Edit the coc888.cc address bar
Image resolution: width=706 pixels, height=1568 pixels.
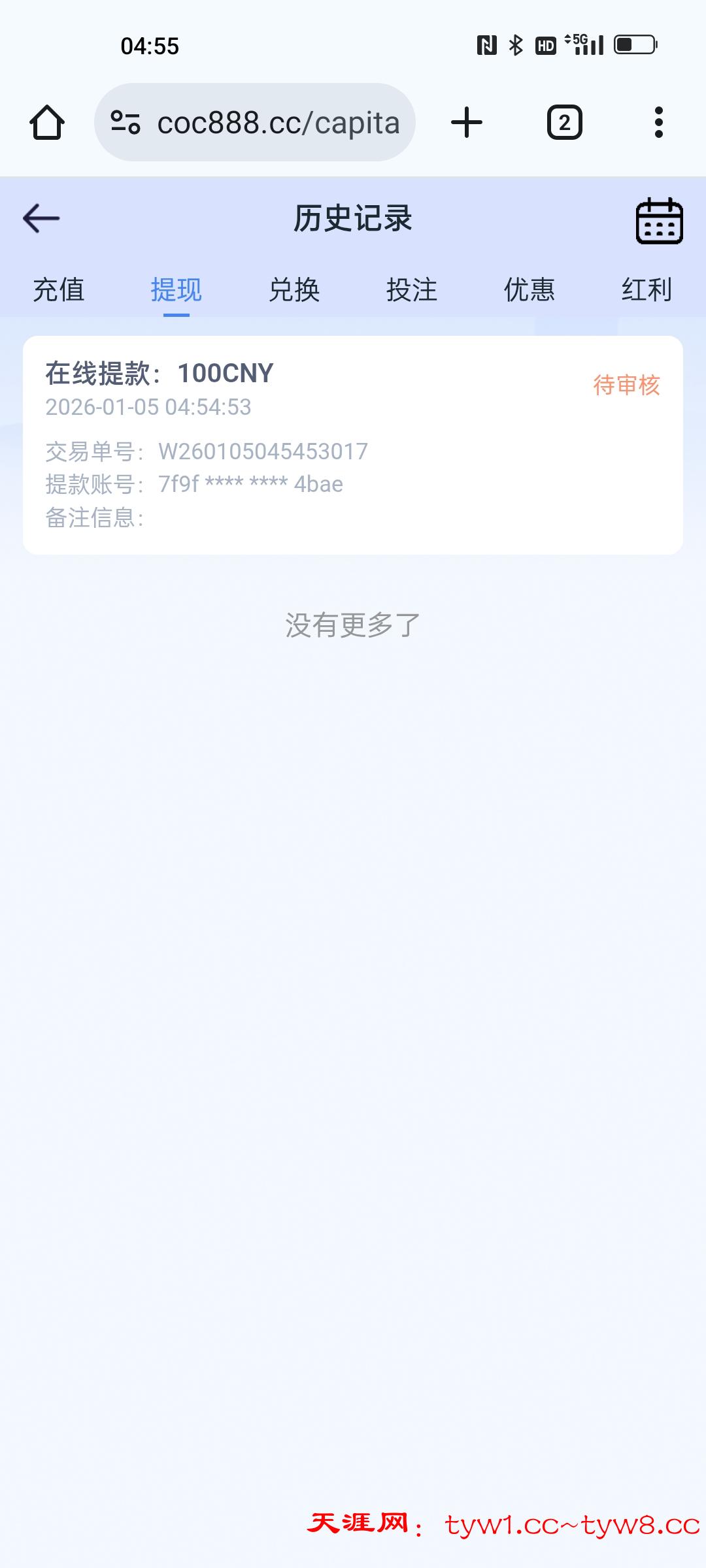pos(278,123)
